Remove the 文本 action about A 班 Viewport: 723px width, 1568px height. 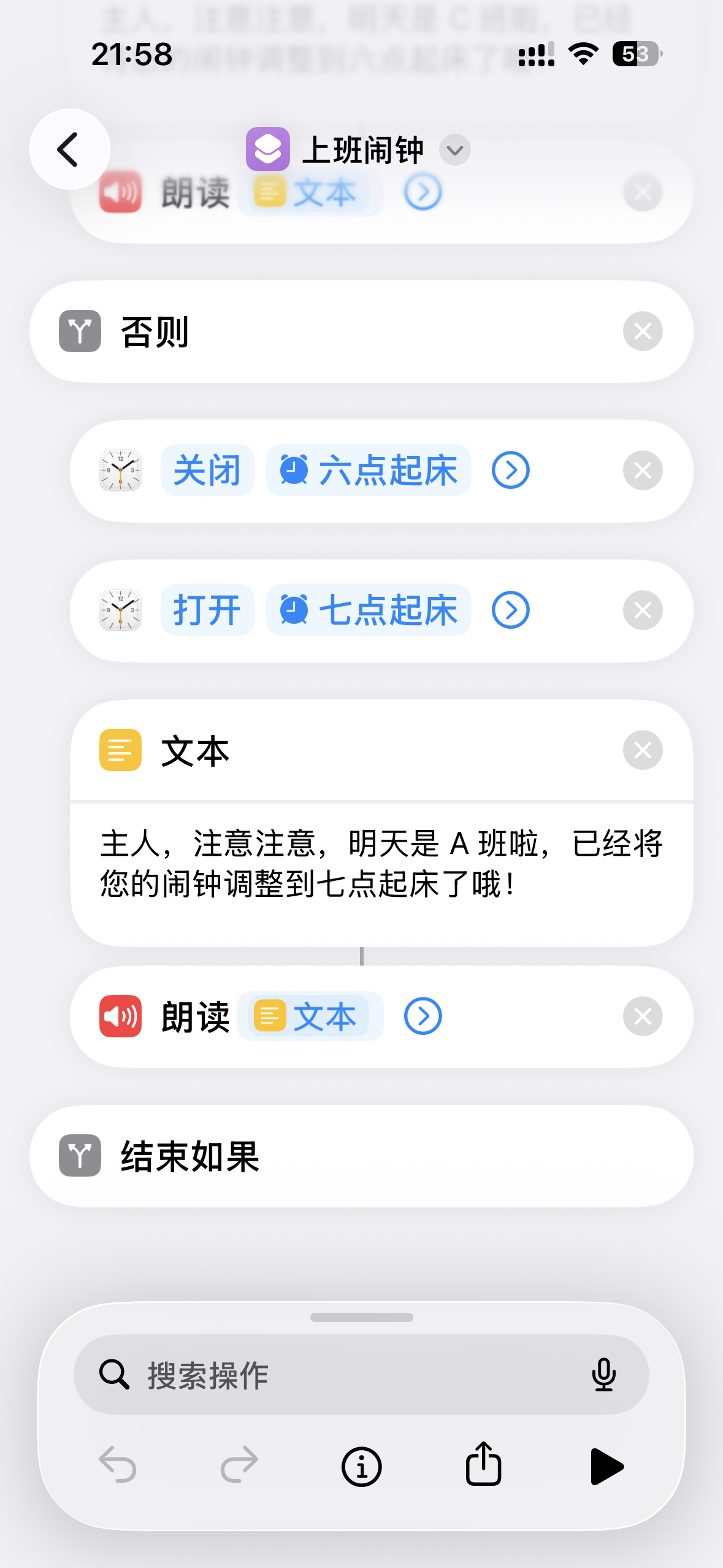coord(642,750)
